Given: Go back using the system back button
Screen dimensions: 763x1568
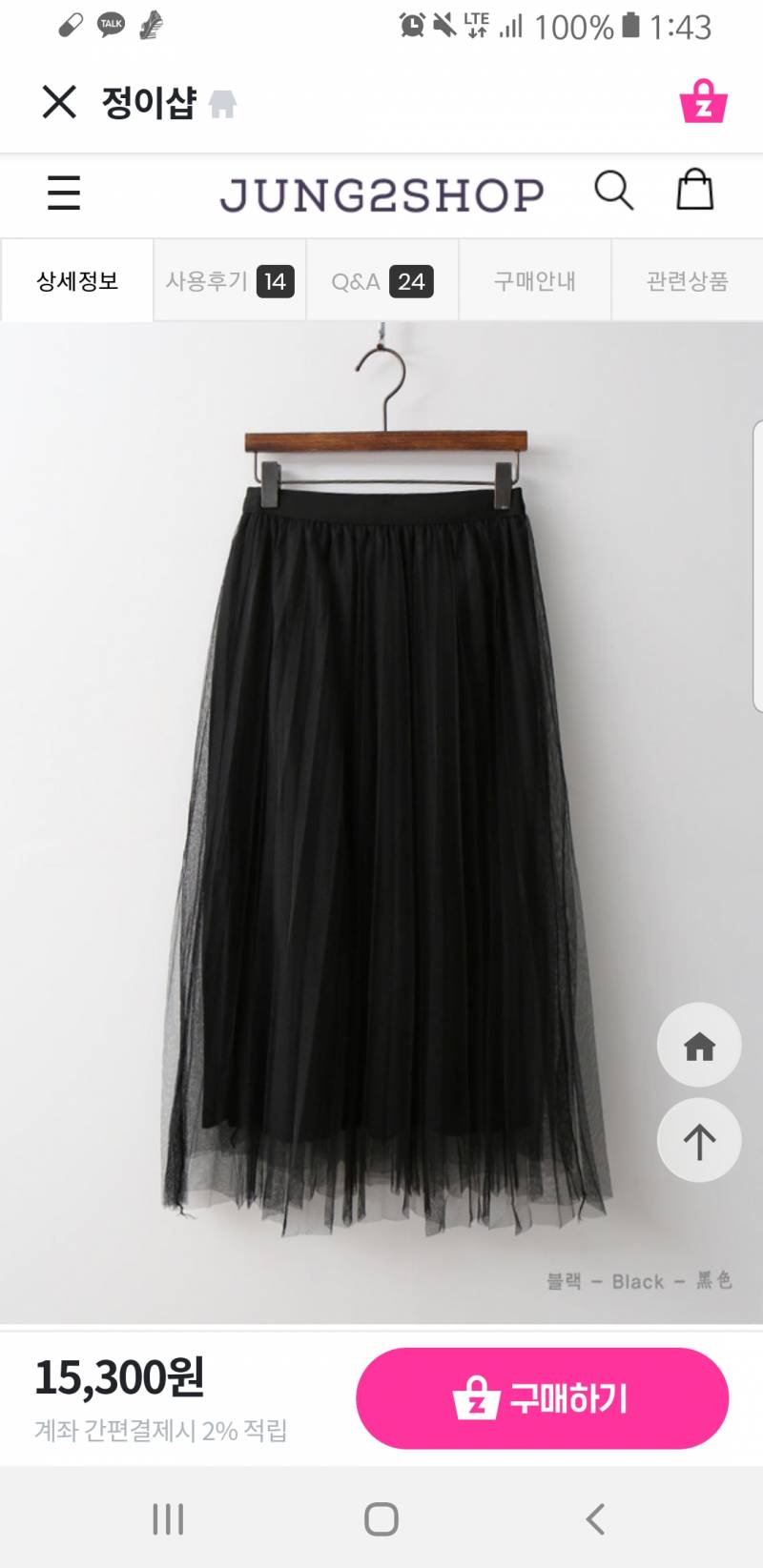Looking at the screenshot, I should point(595,1518).
